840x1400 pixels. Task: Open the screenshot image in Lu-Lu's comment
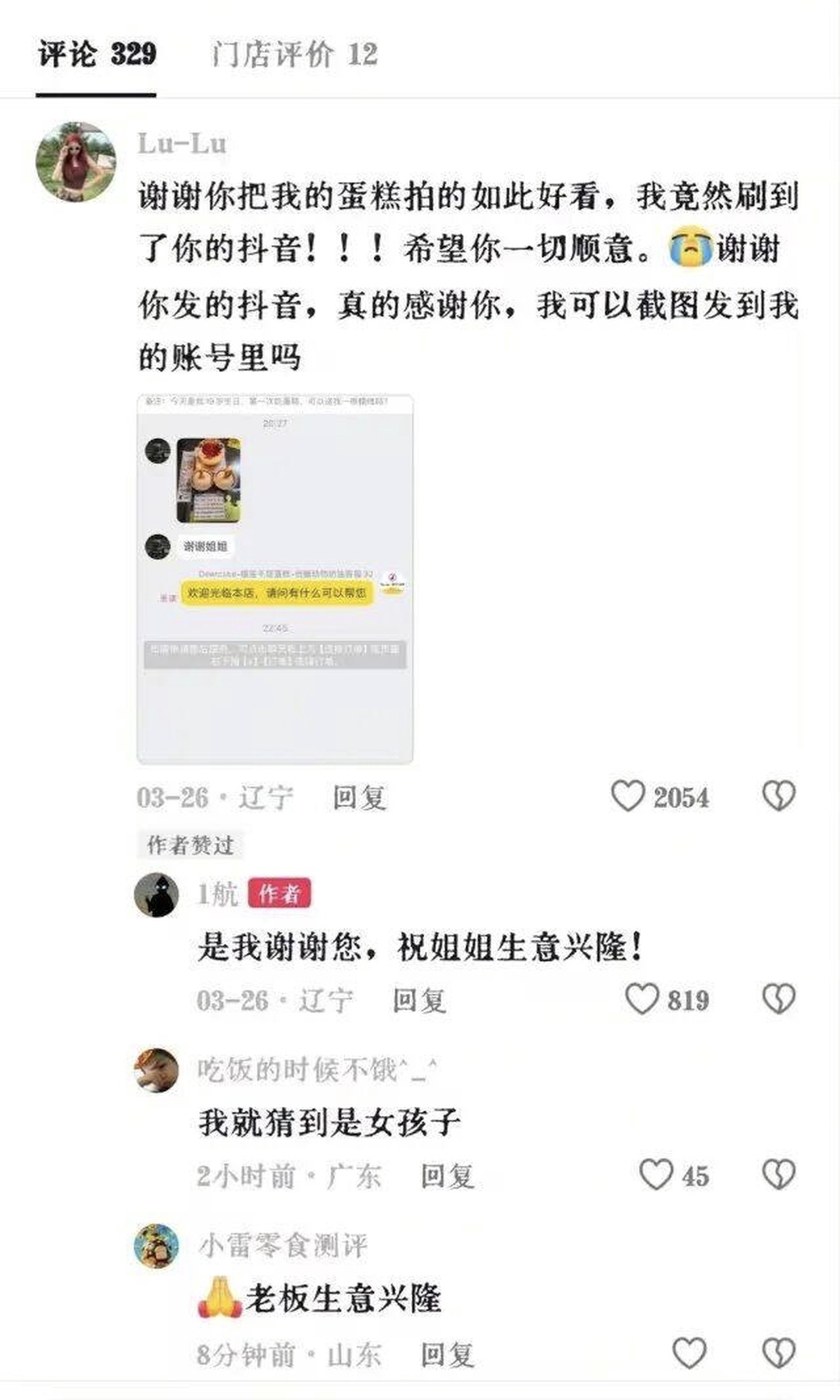tap(275, 579)
